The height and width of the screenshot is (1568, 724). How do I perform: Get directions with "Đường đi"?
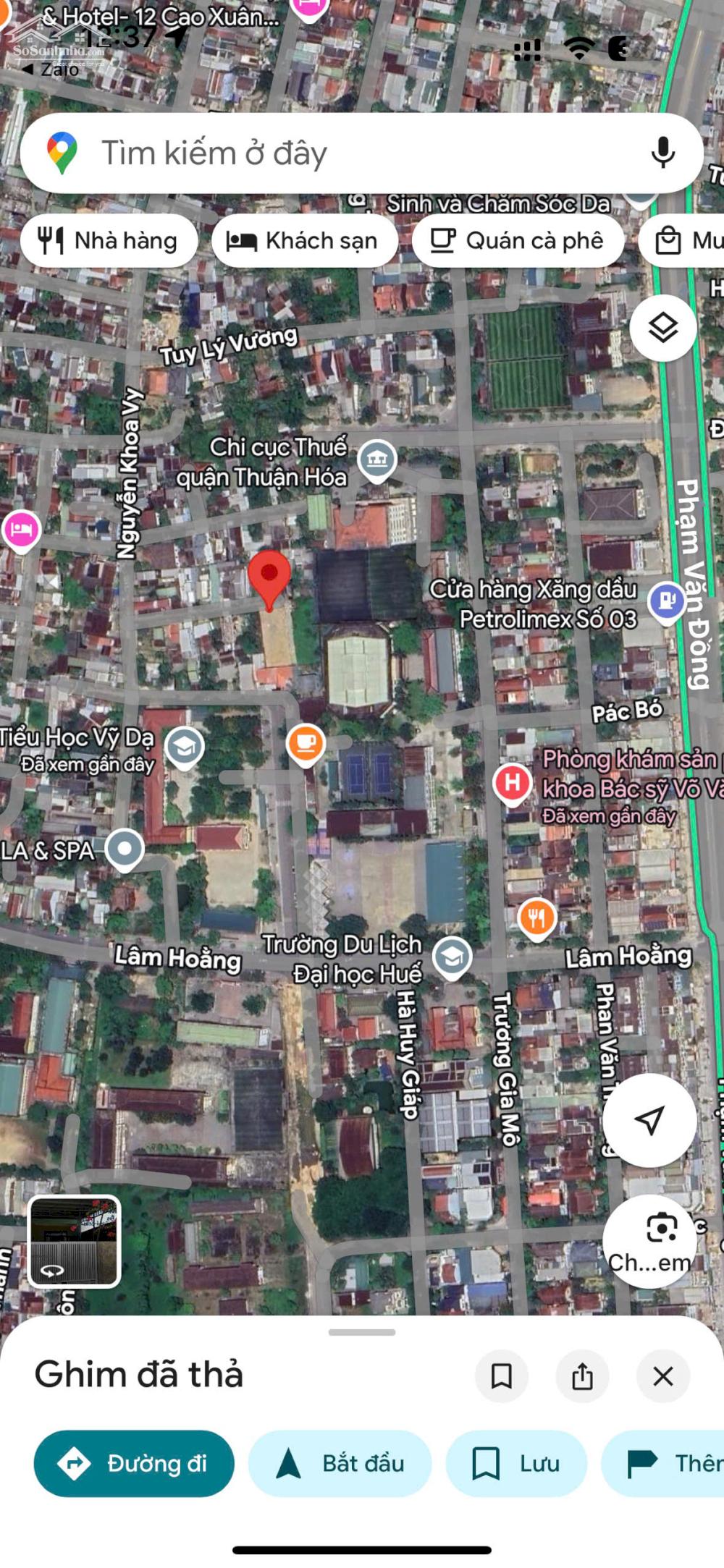point(135,1464)
